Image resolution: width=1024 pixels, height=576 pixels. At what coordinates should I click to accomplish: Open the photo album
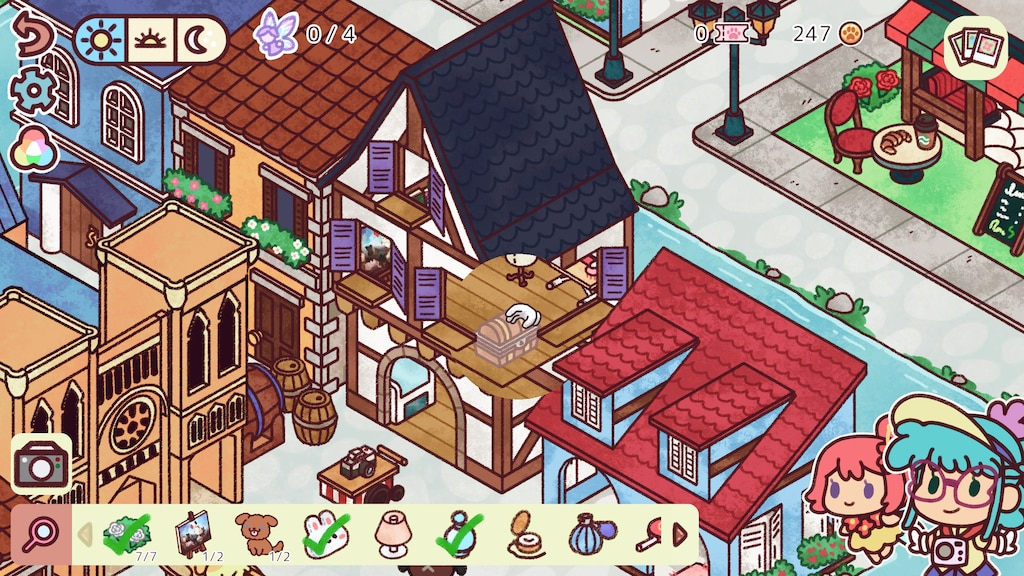point(975,48)
